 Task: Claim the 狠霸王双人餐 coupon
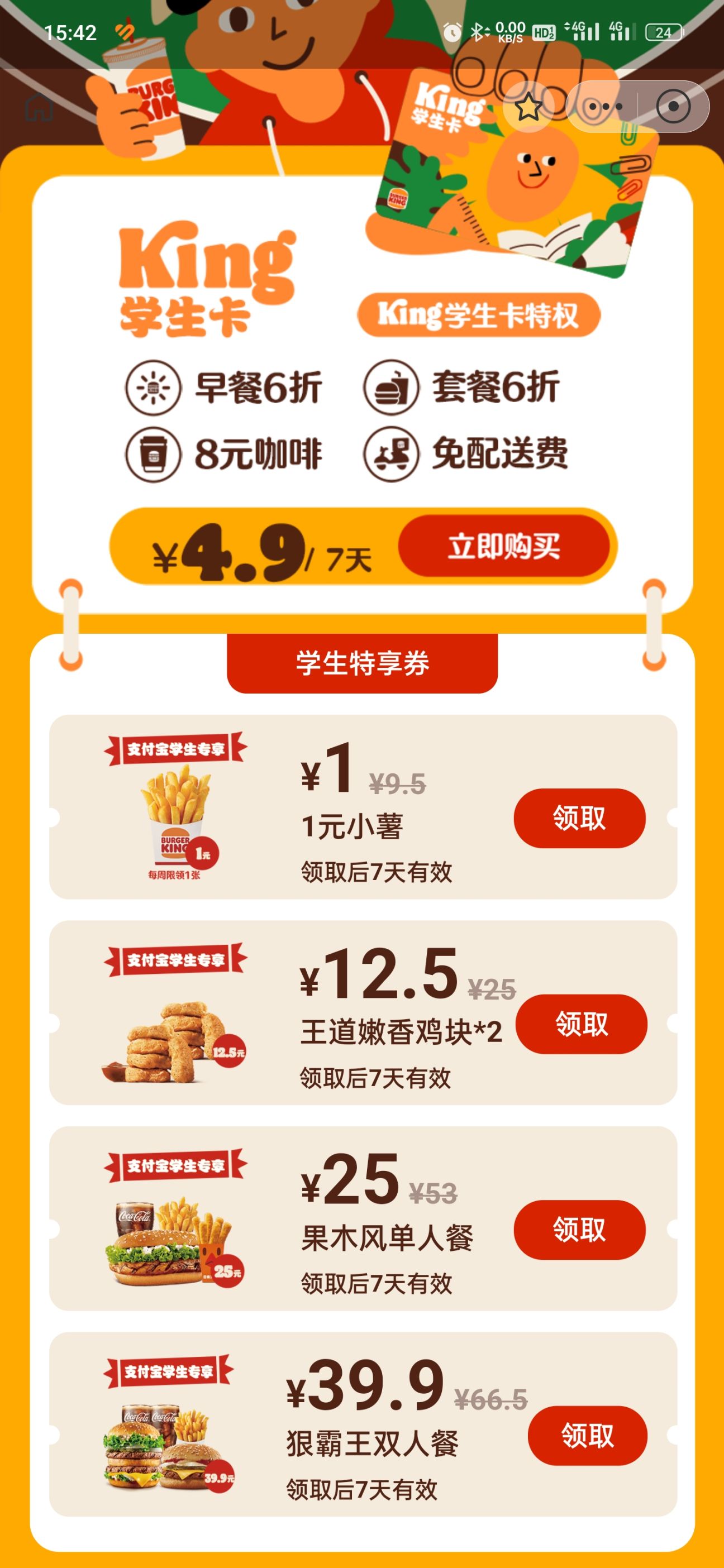point(587,1435)
